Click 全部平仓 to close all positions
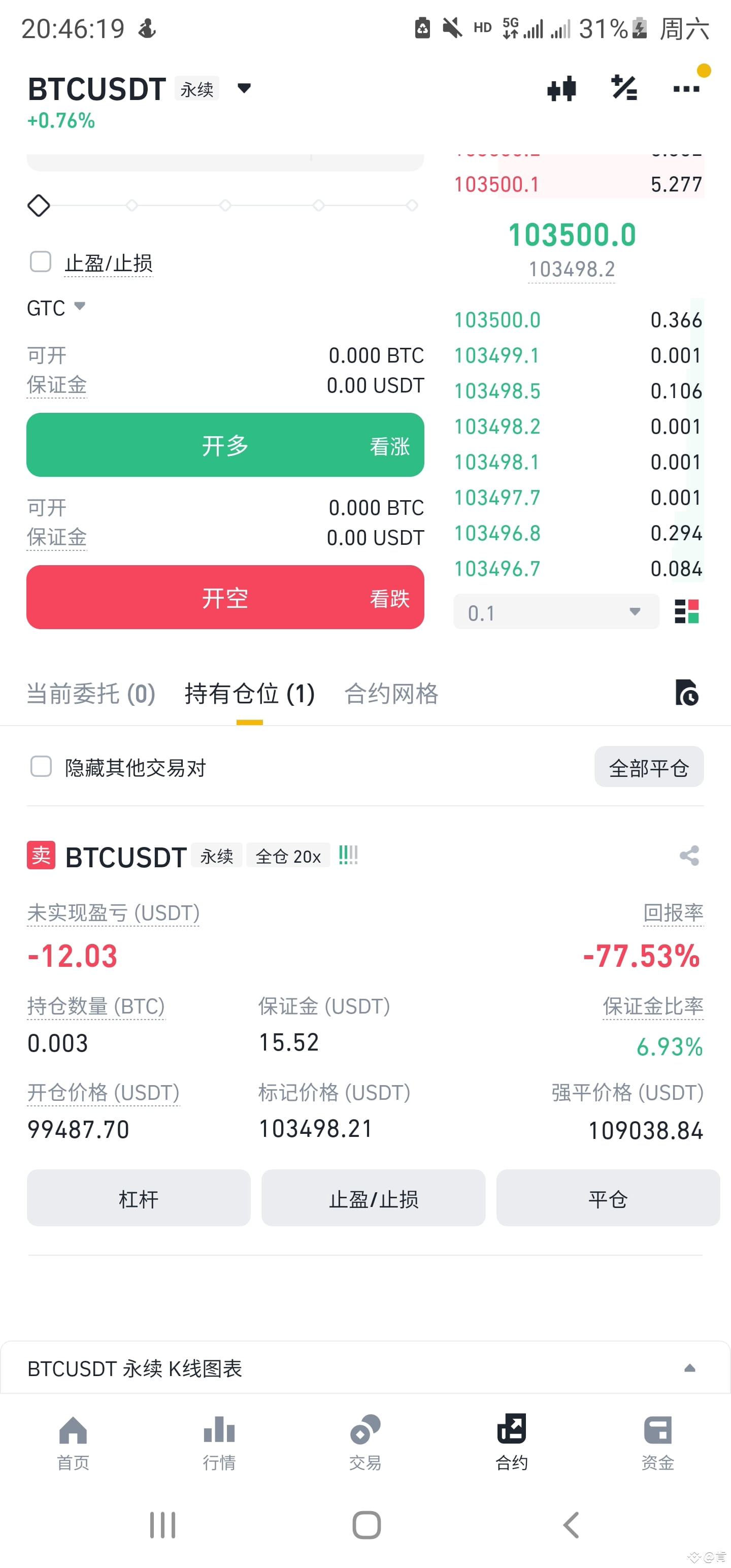Screen dimensions: 731x1568 649,767
